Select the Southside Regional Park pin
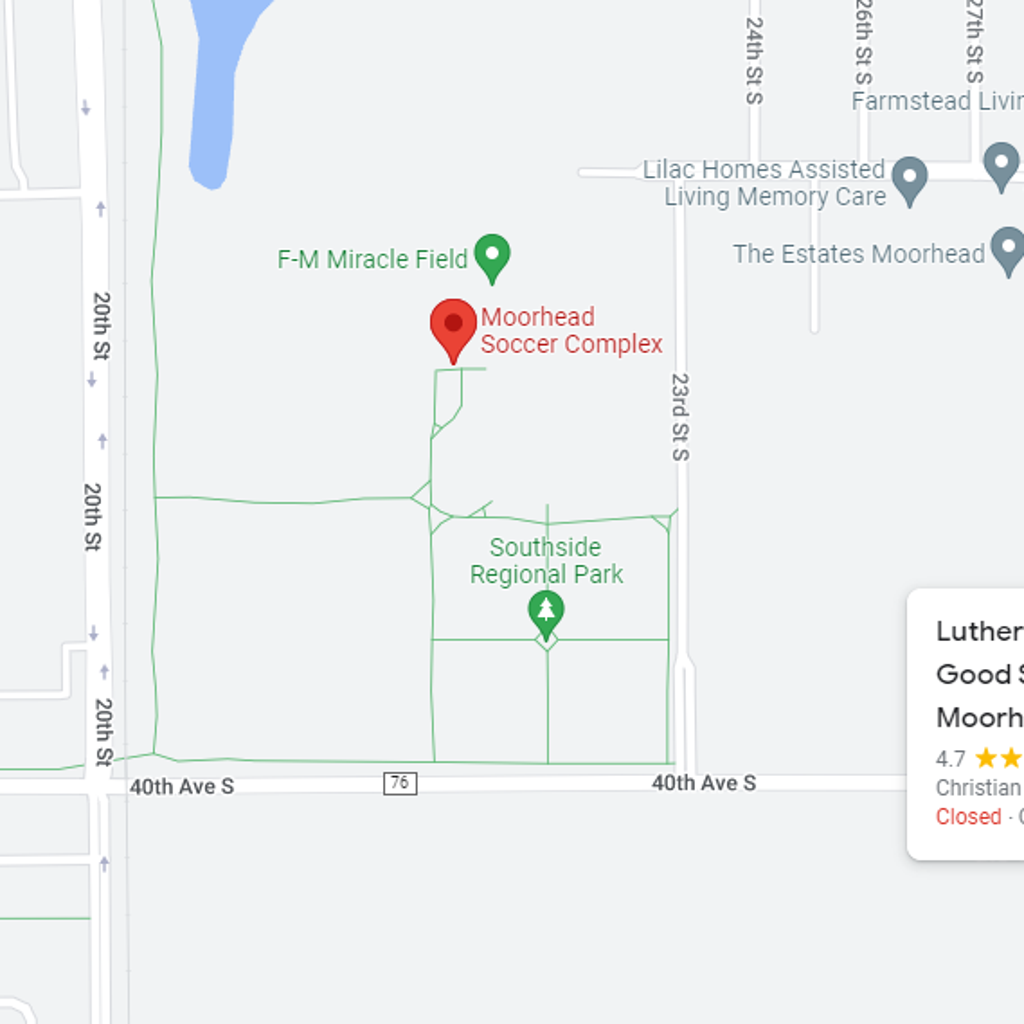 coord(546,611)
